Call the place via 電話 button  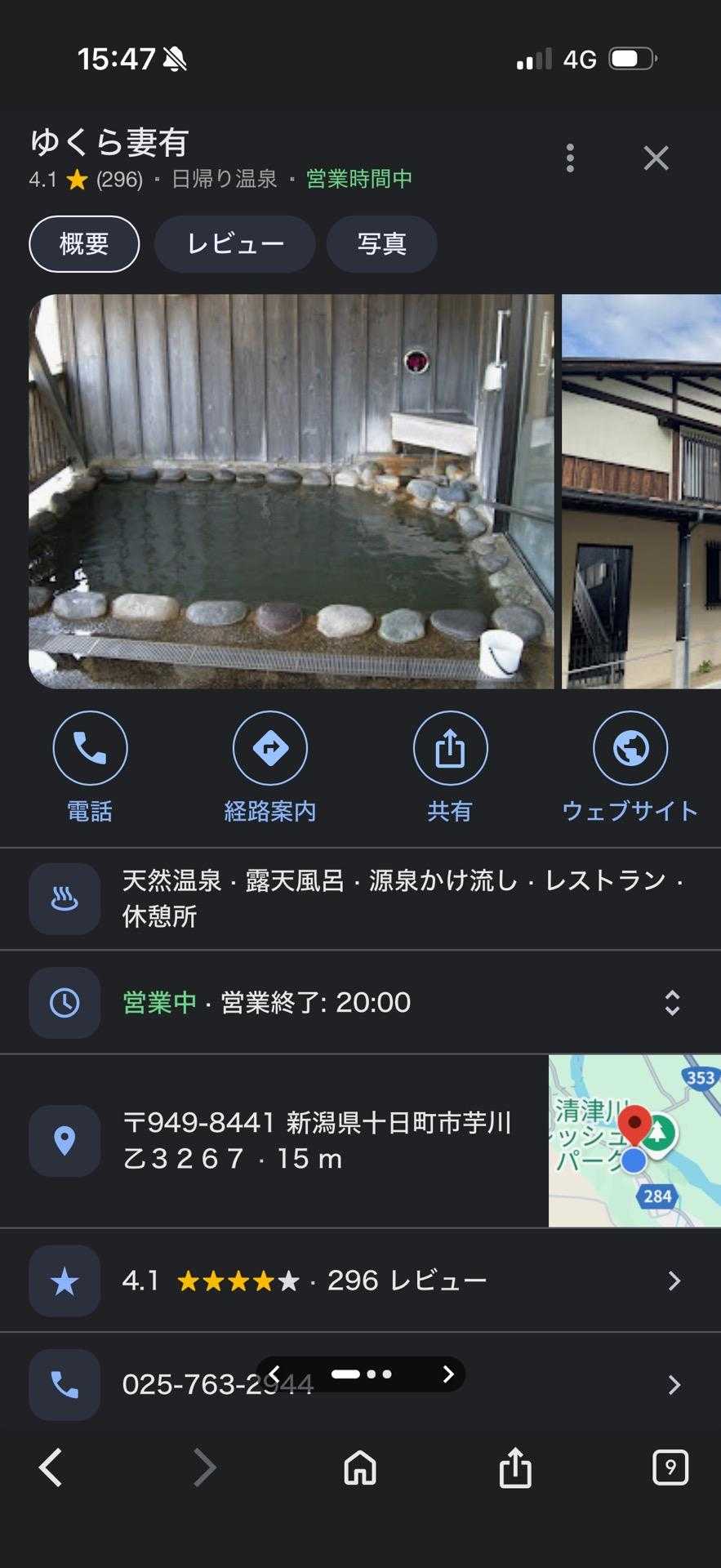(x=90, y=765)
